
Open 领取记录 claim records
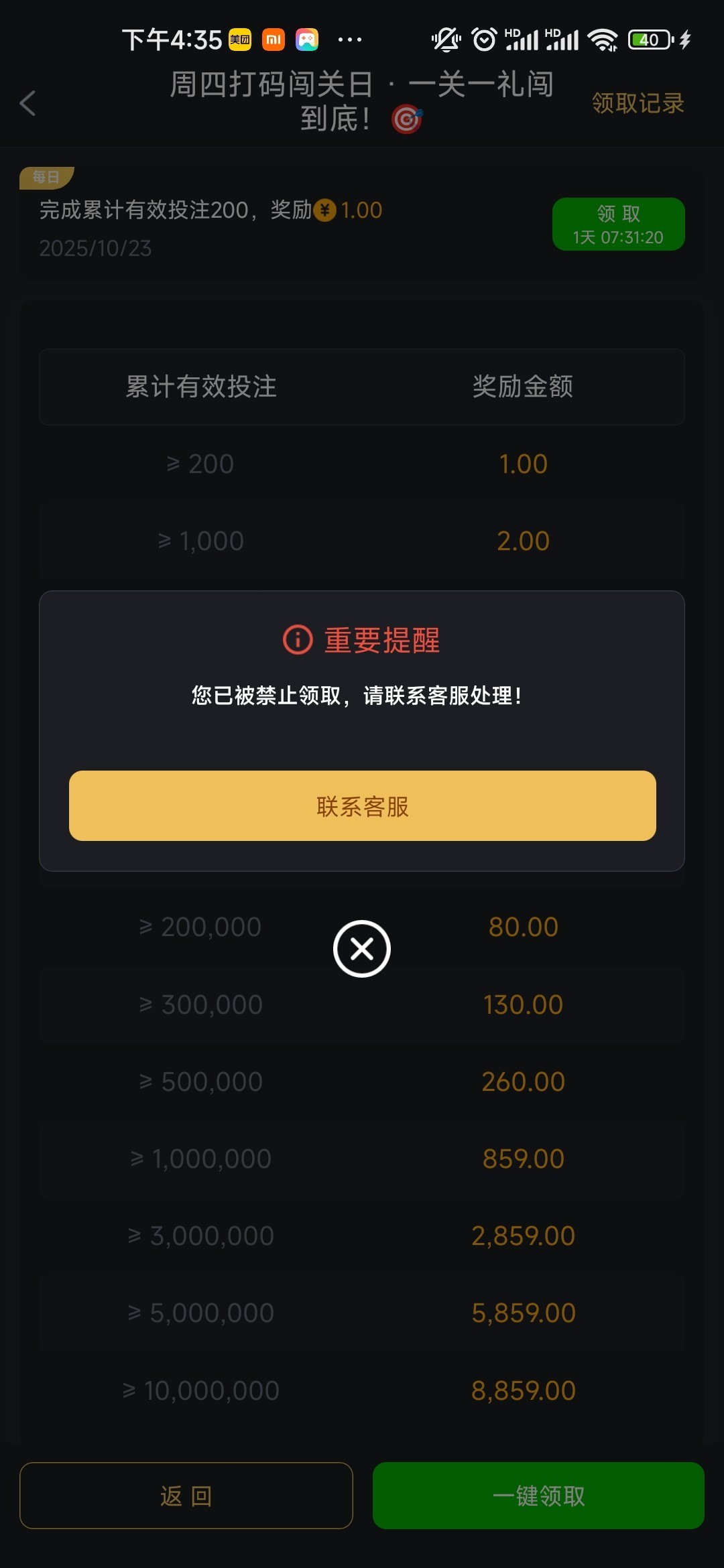point(638,103)
